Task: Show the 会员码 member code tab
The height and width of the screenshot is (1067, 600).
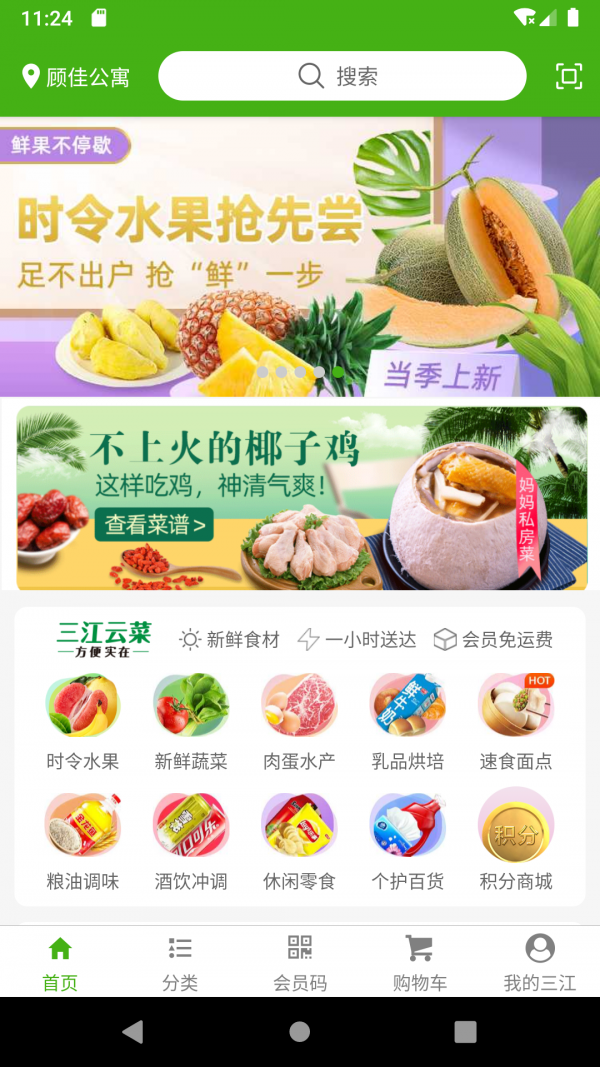Action: [x=300, y=962]
